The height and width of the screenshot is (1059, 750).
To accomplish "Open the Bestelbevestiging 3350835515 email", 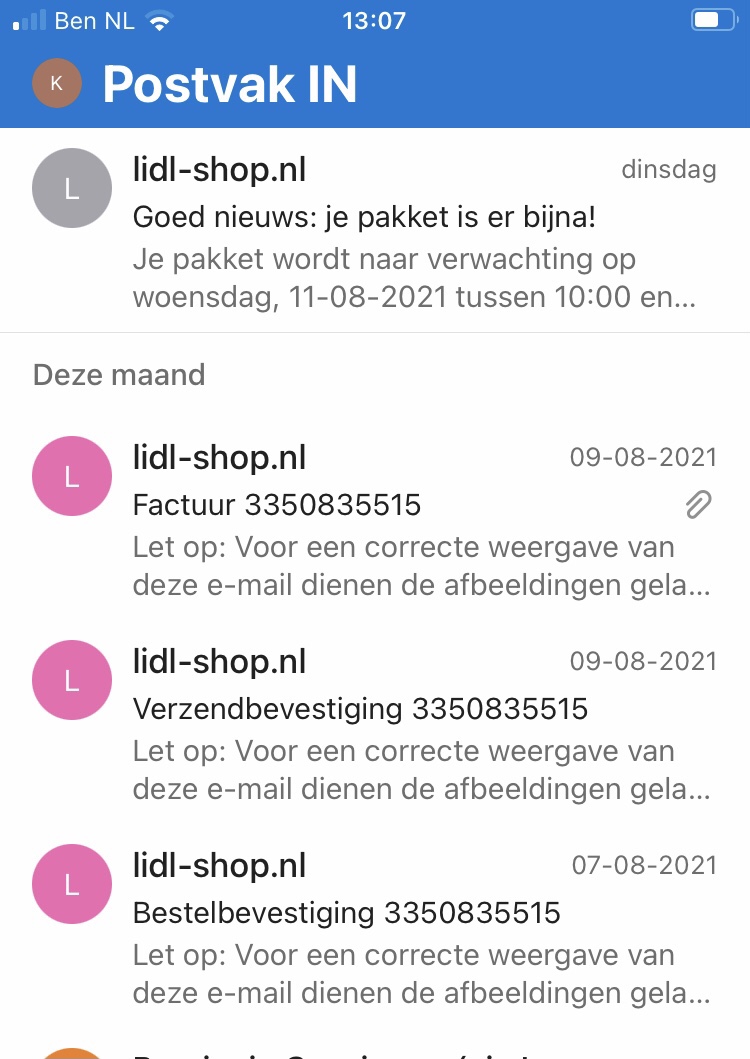I will tap(400, 928).
